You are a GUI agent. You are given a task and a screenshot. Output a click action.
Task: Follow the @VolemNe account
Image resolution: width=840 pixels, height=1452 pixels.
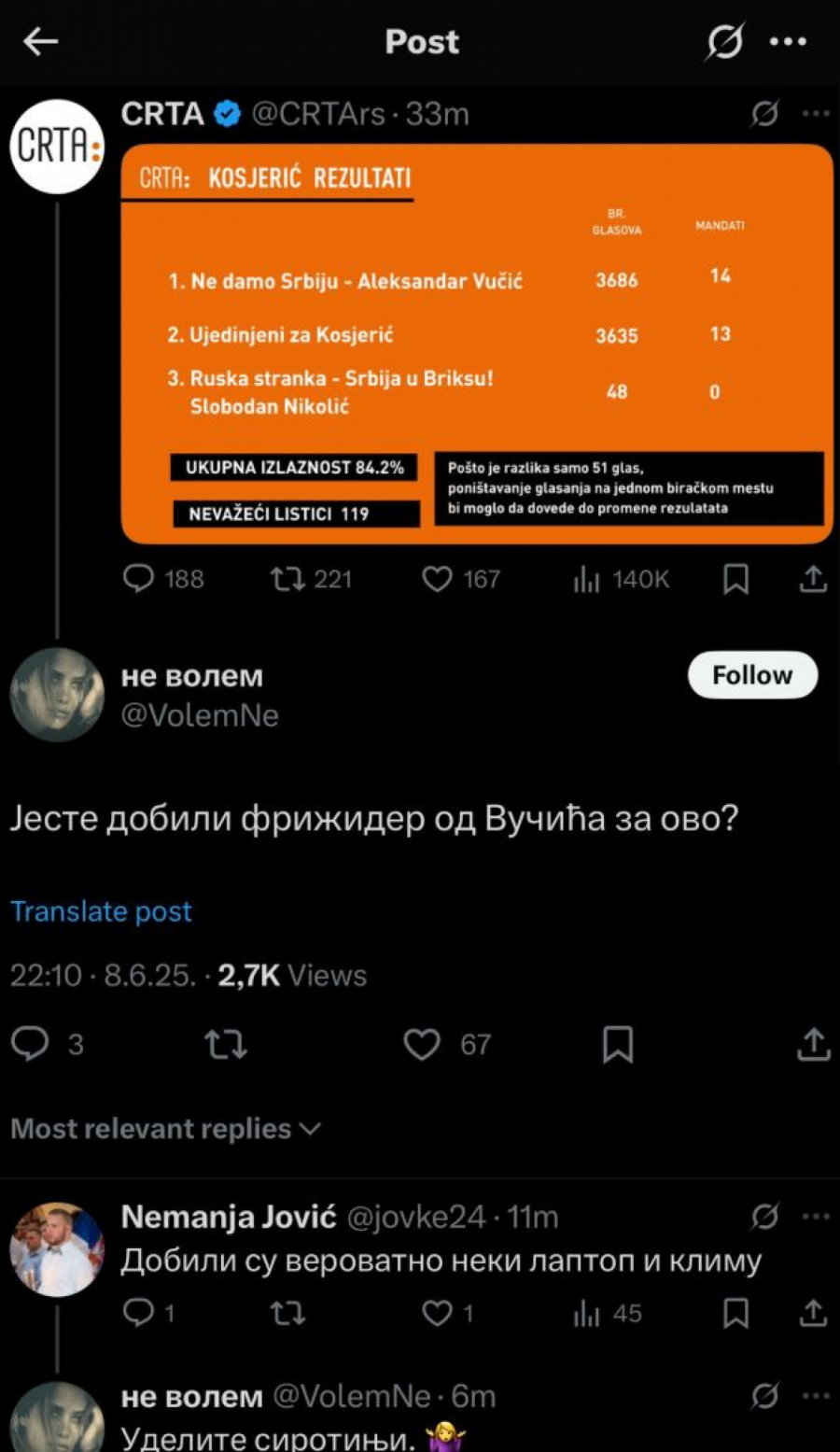click(x=752, y=675)
